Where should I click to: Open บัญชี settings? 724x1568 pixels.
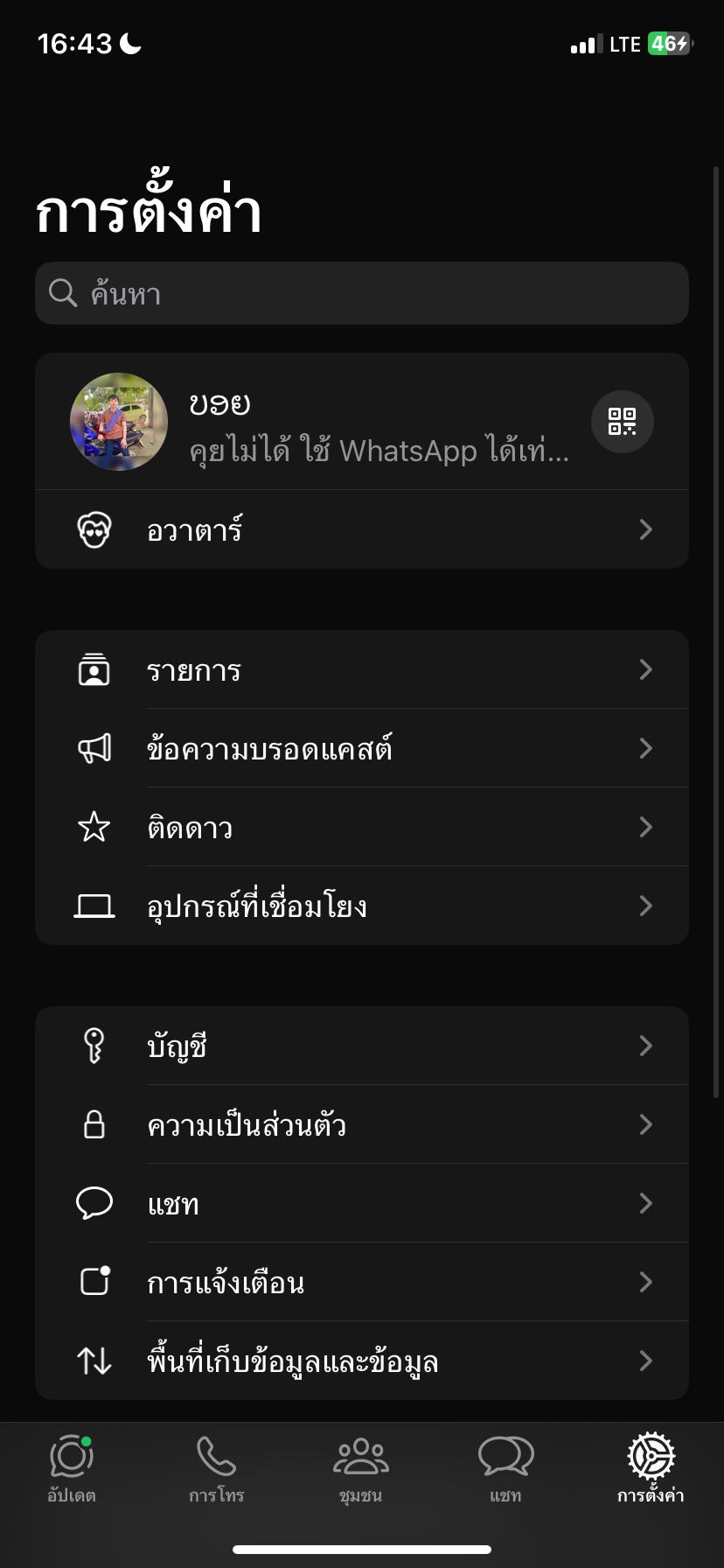tap(362, 1046)
